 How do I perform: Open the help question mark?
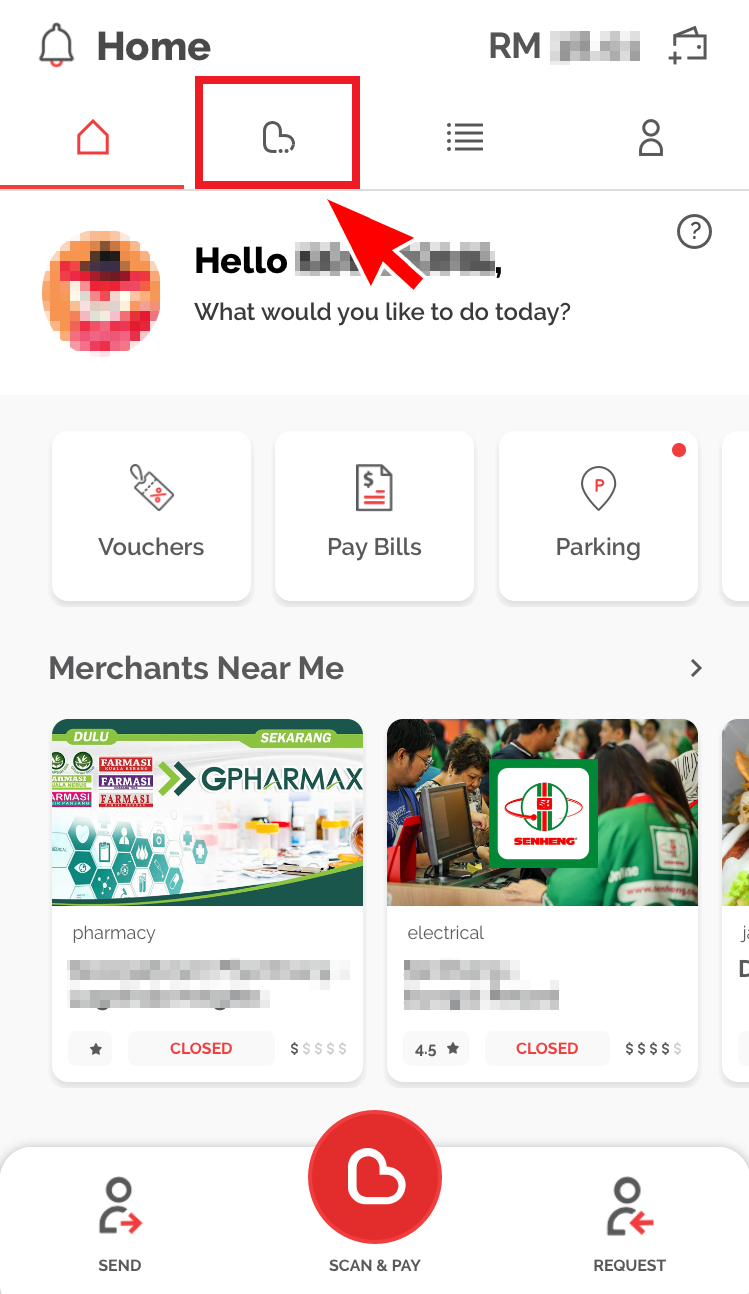coord(694,232)
